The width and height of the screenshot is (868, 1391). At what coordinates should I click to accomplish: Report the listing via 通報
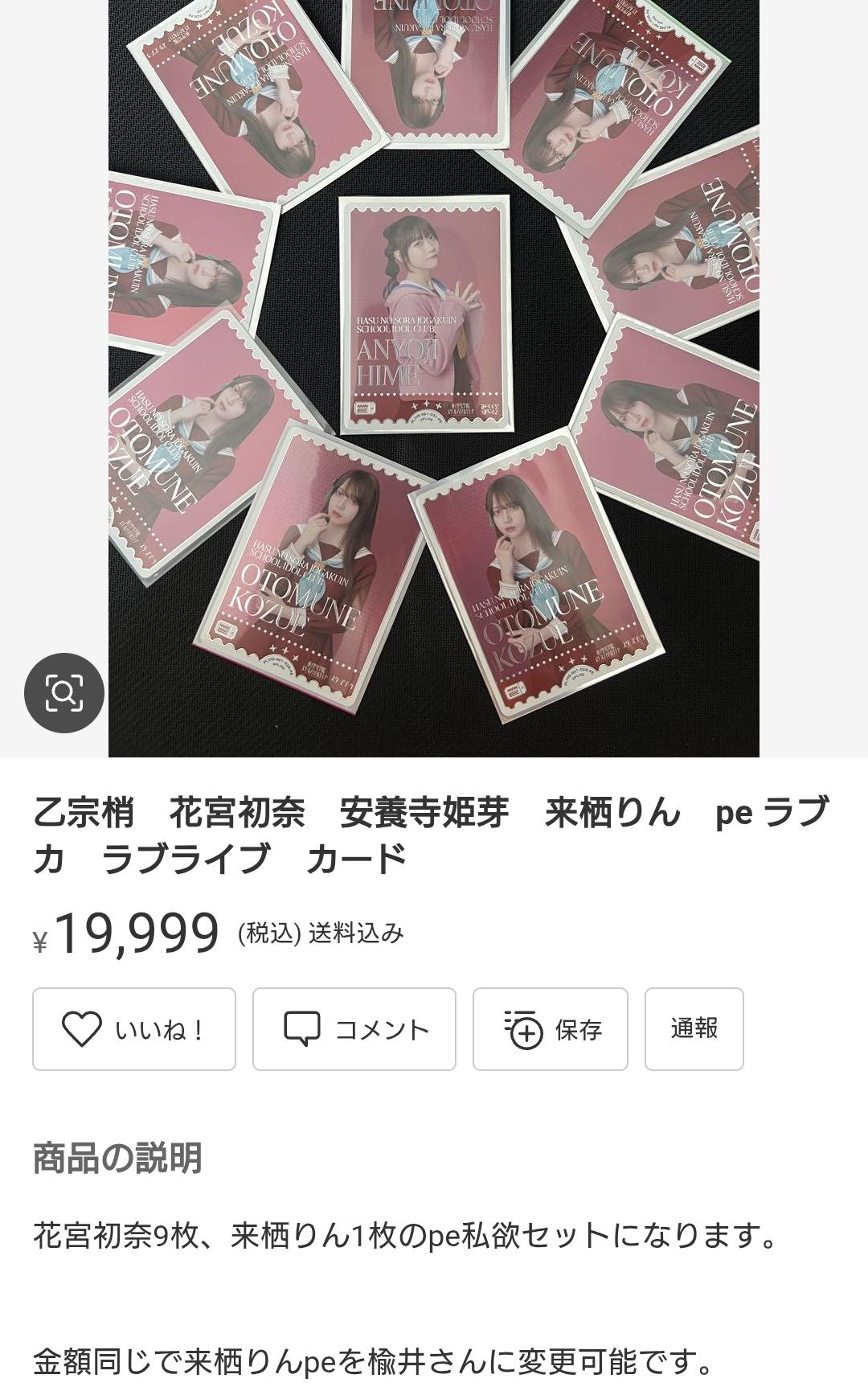[694, 1029]
